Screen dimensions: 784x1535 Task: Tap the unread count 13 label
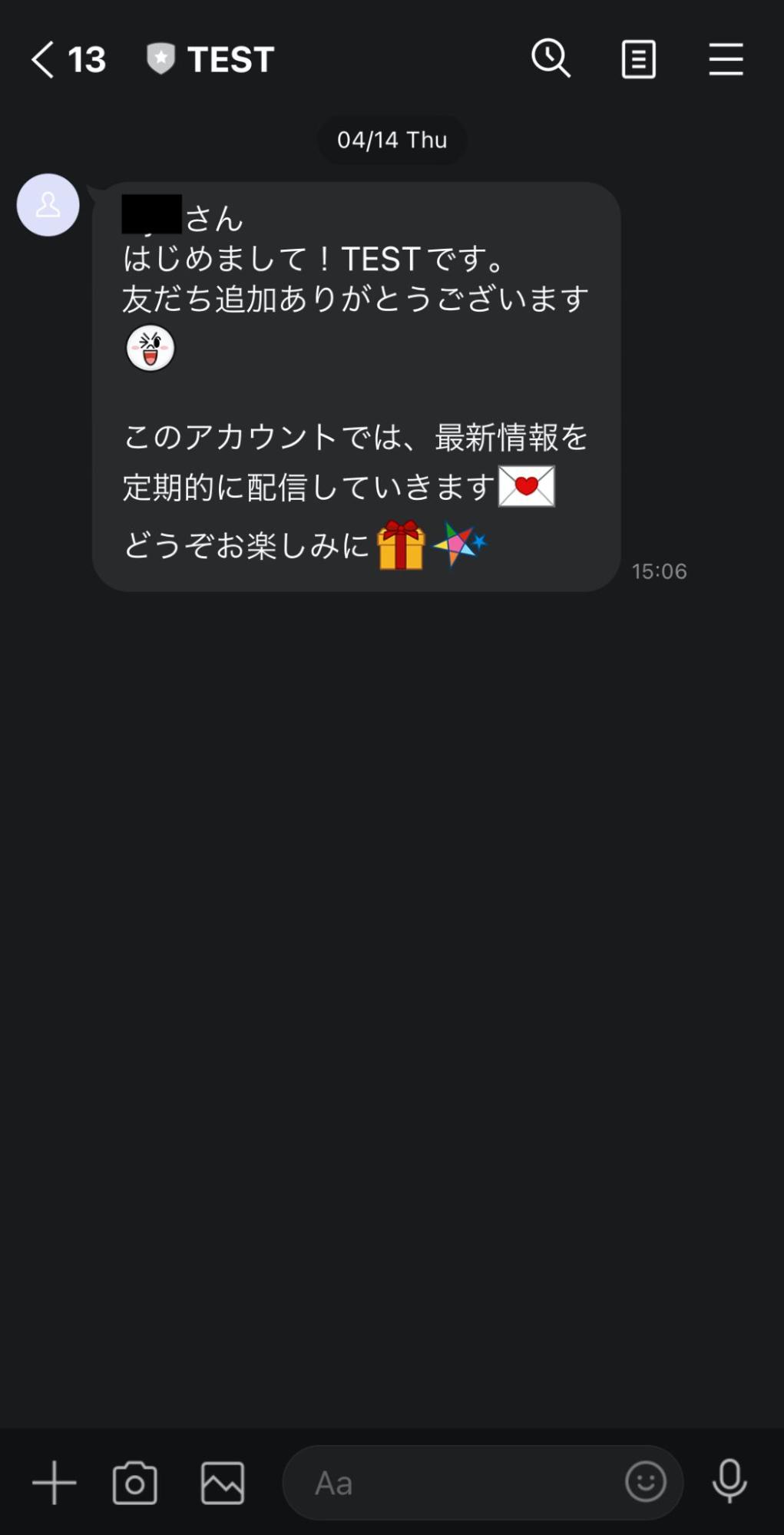tap(87, 59)
